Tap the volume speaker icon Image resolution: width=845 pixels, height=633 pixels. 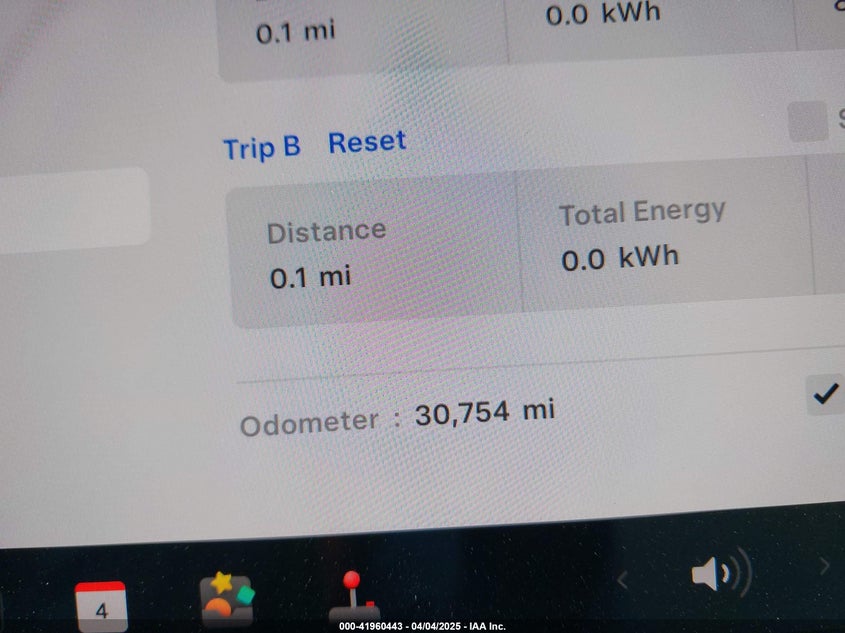click(720, 575)
